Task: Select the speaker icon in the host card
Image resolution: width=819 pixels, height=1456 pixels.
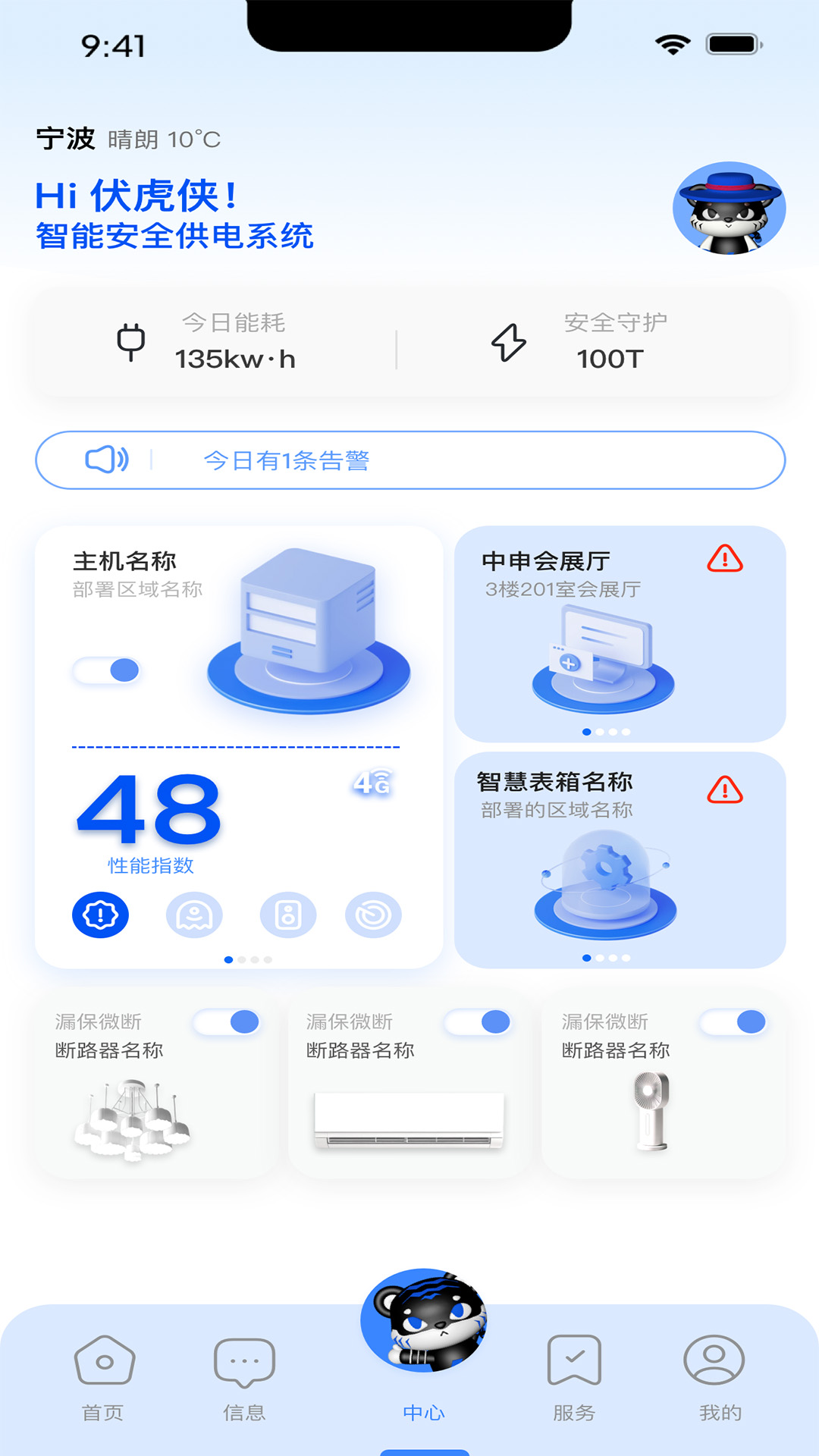Action: [288, 915]
